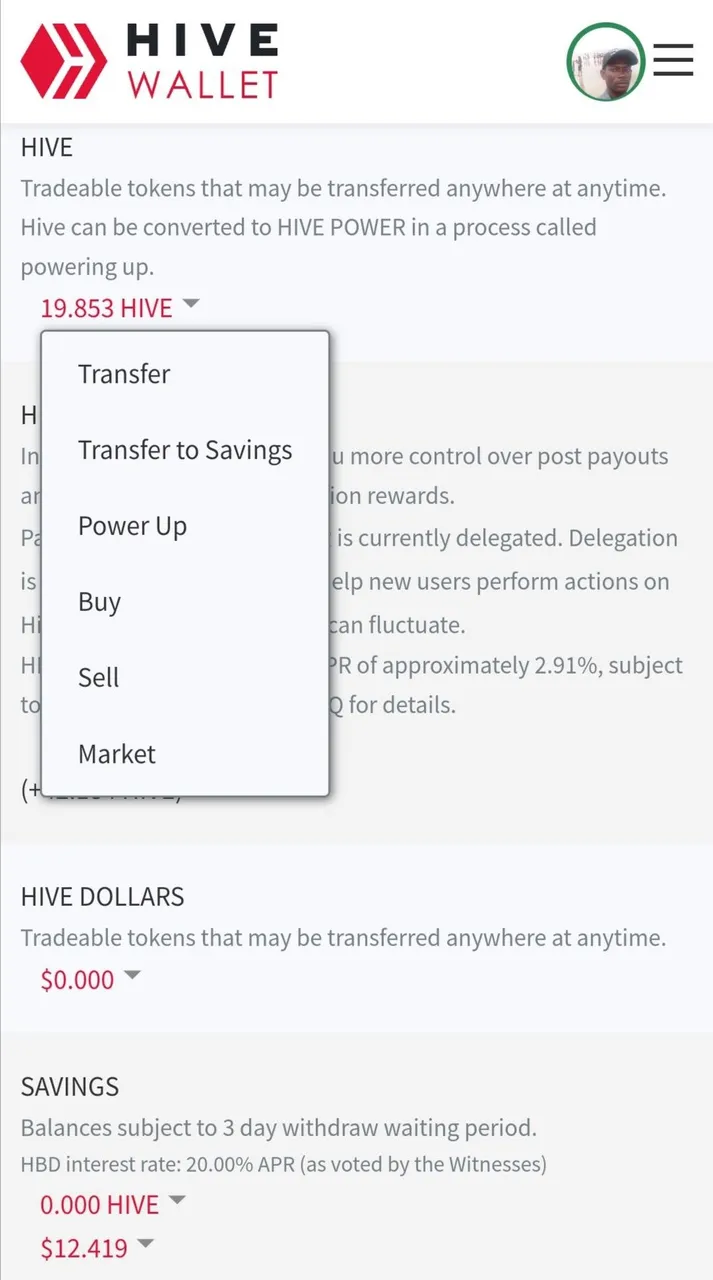
Task: Open the profile avatar
Action: [x=606, y=62]
